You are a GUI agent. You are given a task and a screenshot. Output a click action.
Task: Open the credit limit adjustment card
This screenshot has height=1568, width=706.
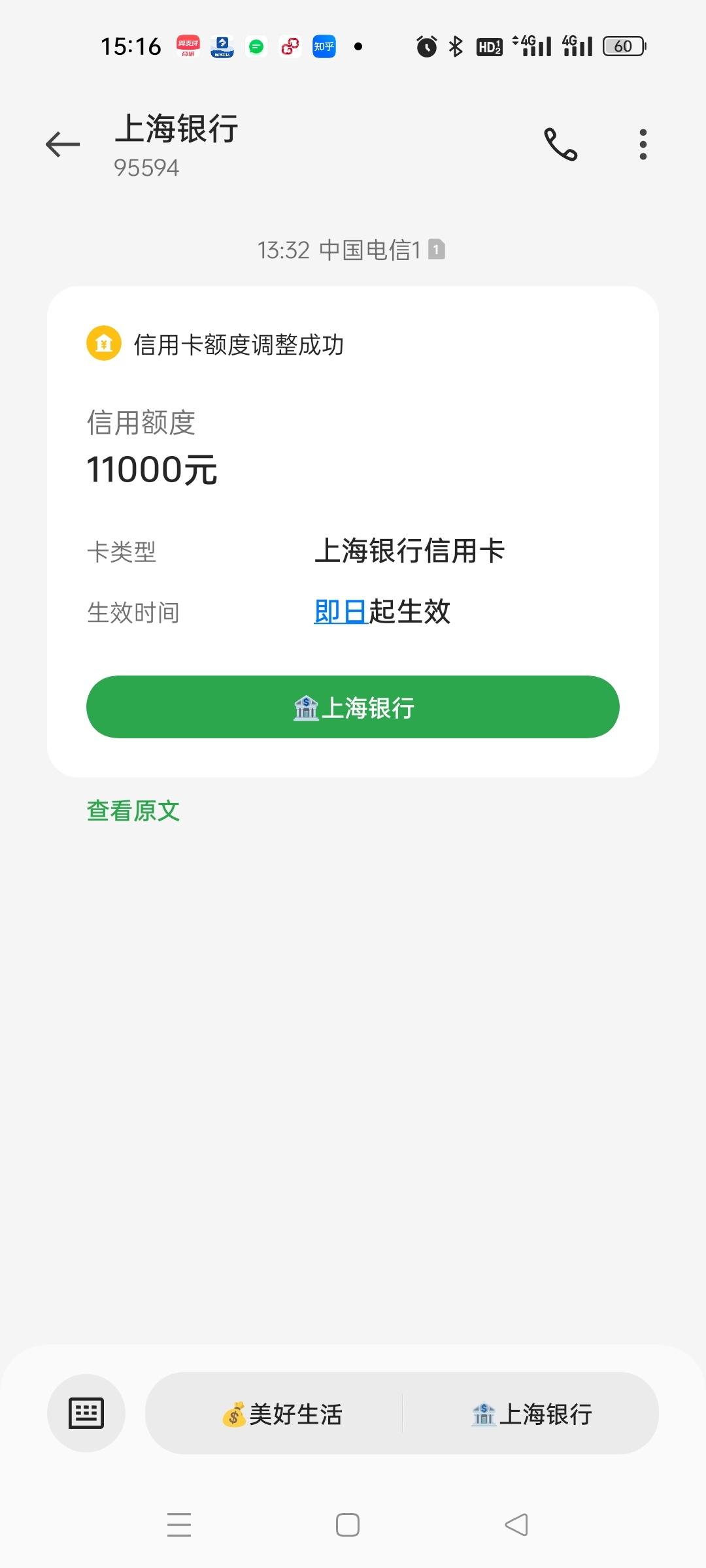pyautogui.click(x=353, y=531)
